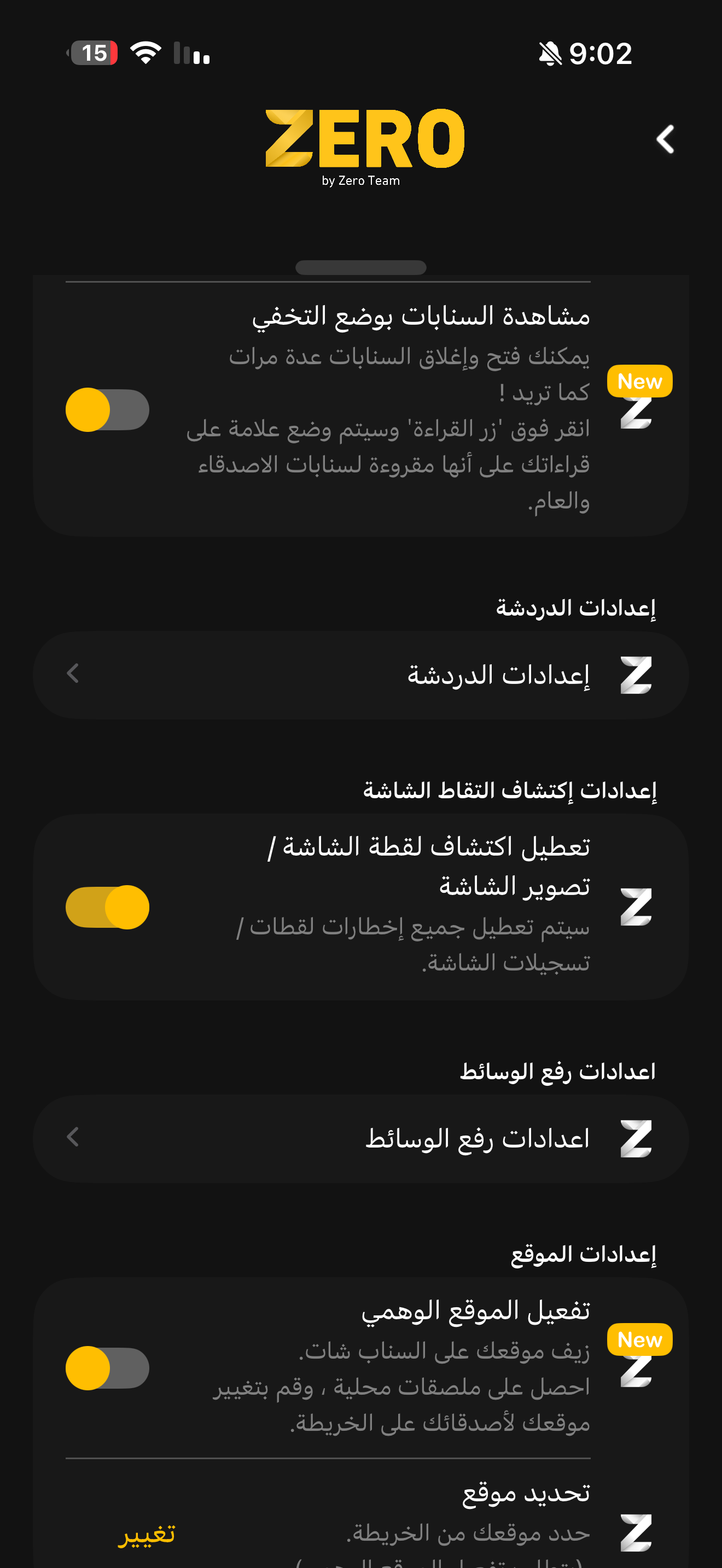Tap تغيير to change selected location

coord(146,1534)
